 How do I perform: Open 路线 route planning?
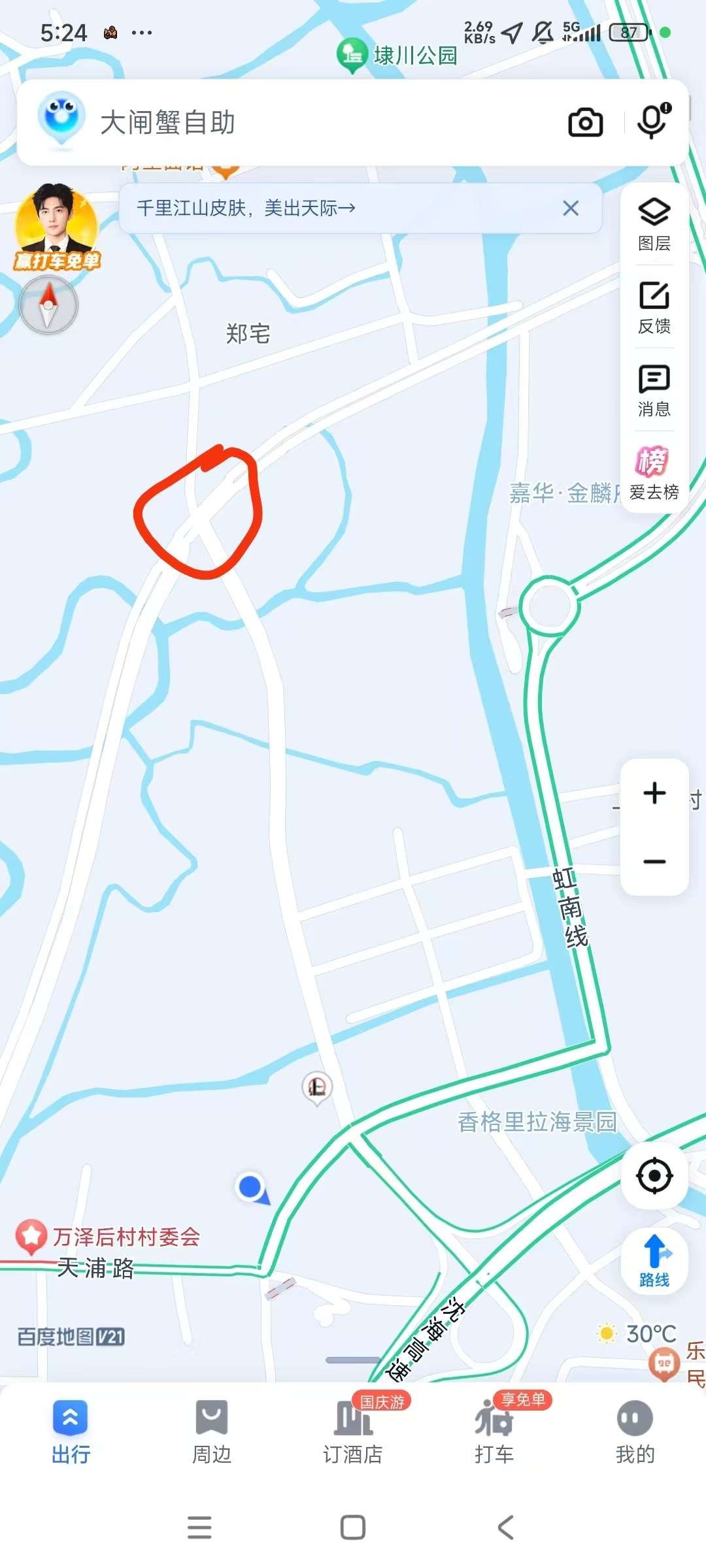click(x=654, y=1261)
